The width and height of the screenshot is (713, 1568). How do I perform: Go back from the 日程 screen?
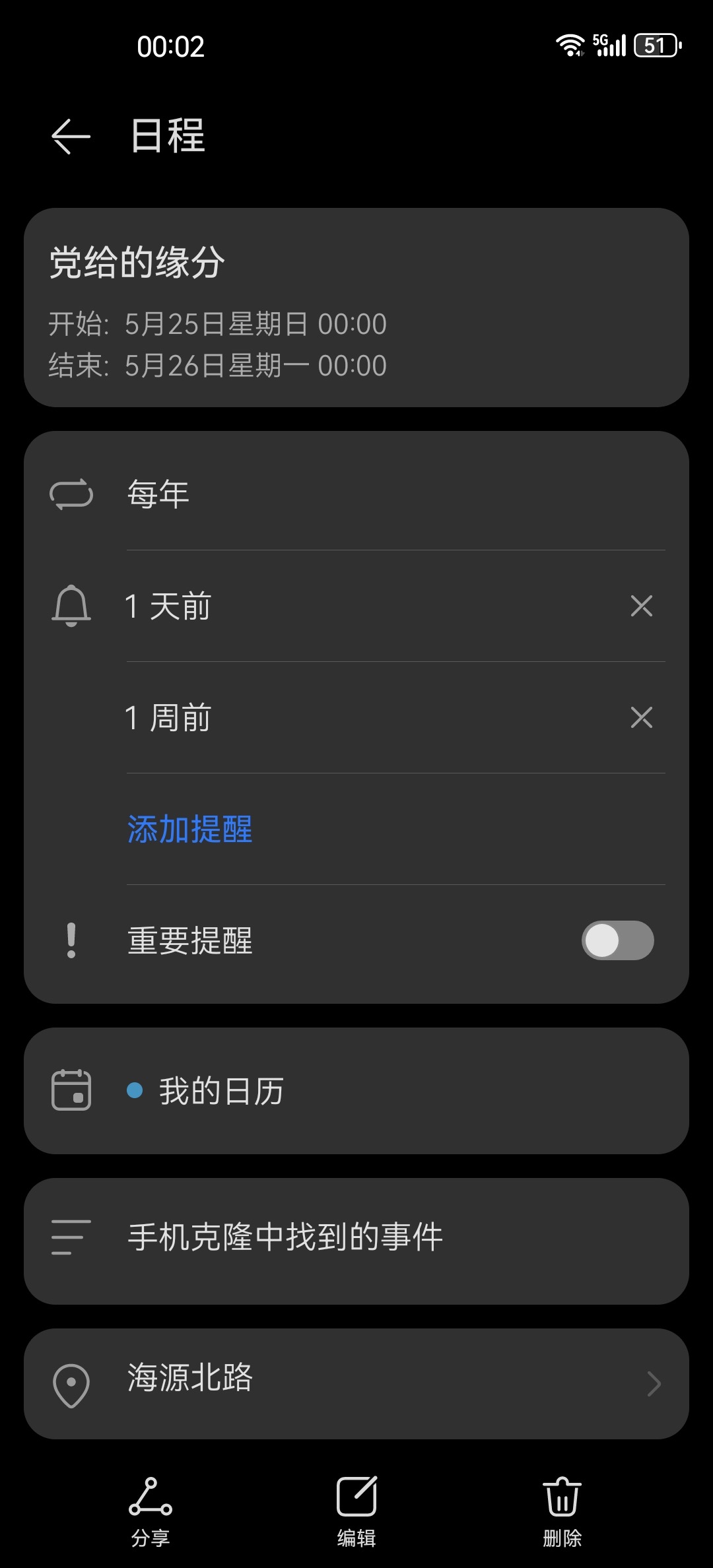click(71, 137)
